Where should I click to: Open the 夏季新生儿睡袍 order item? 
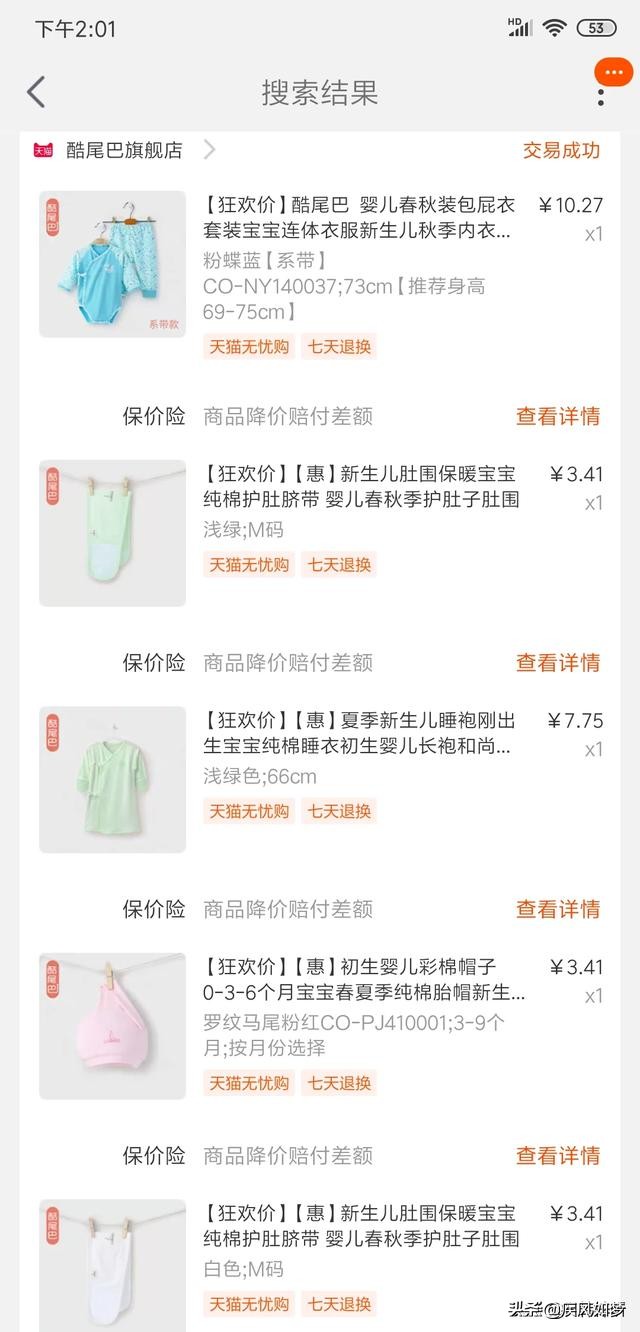click(x=358, y=733)
